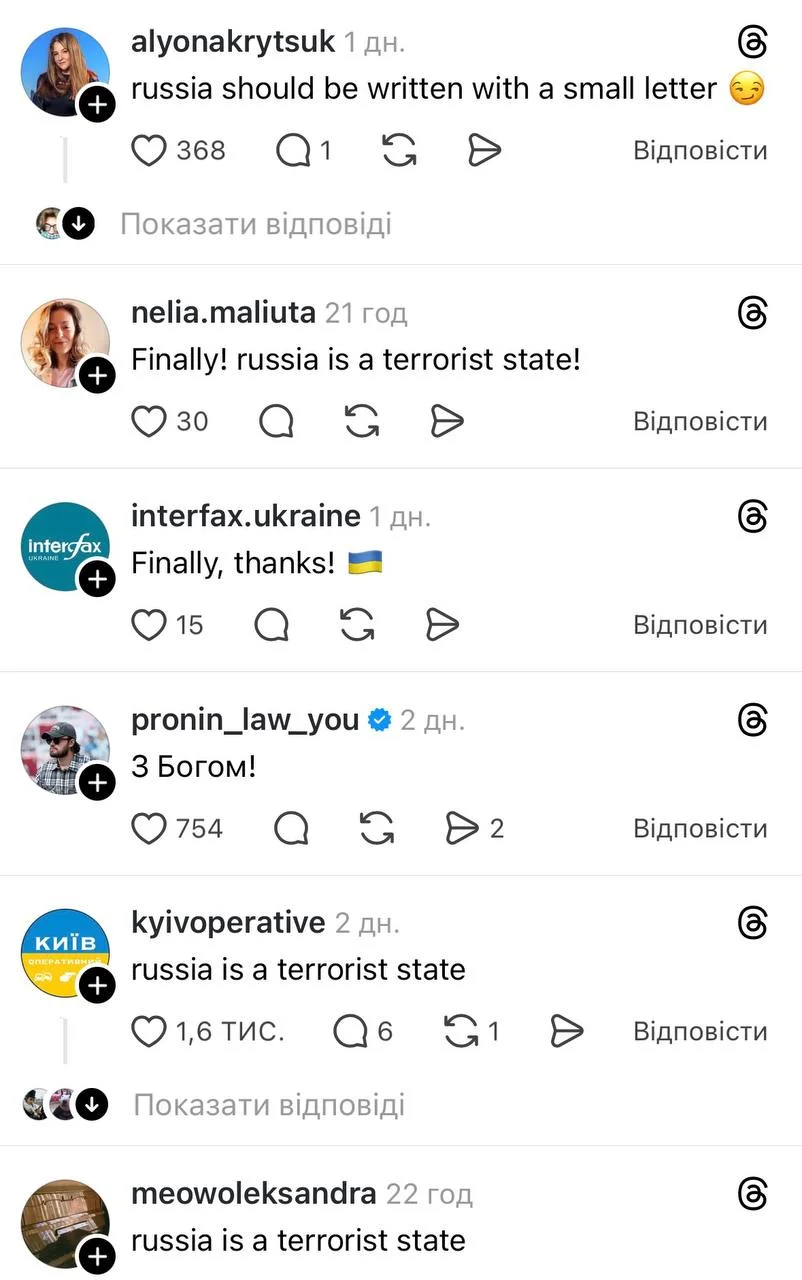Expand Показати відповіді under kyivoperative's comment

pos(268,1105)
